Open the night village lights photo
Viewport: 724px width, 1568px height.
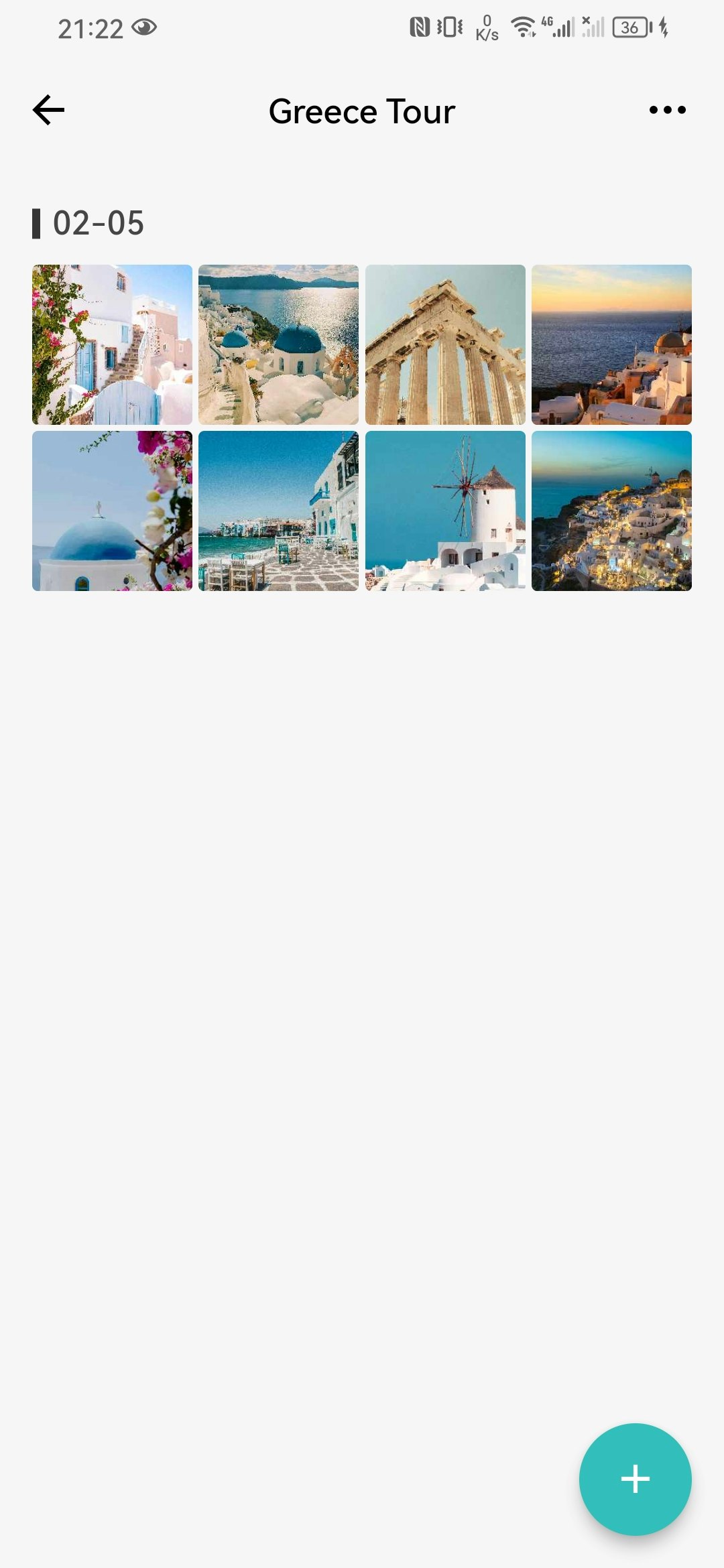[x=611, y=511]
